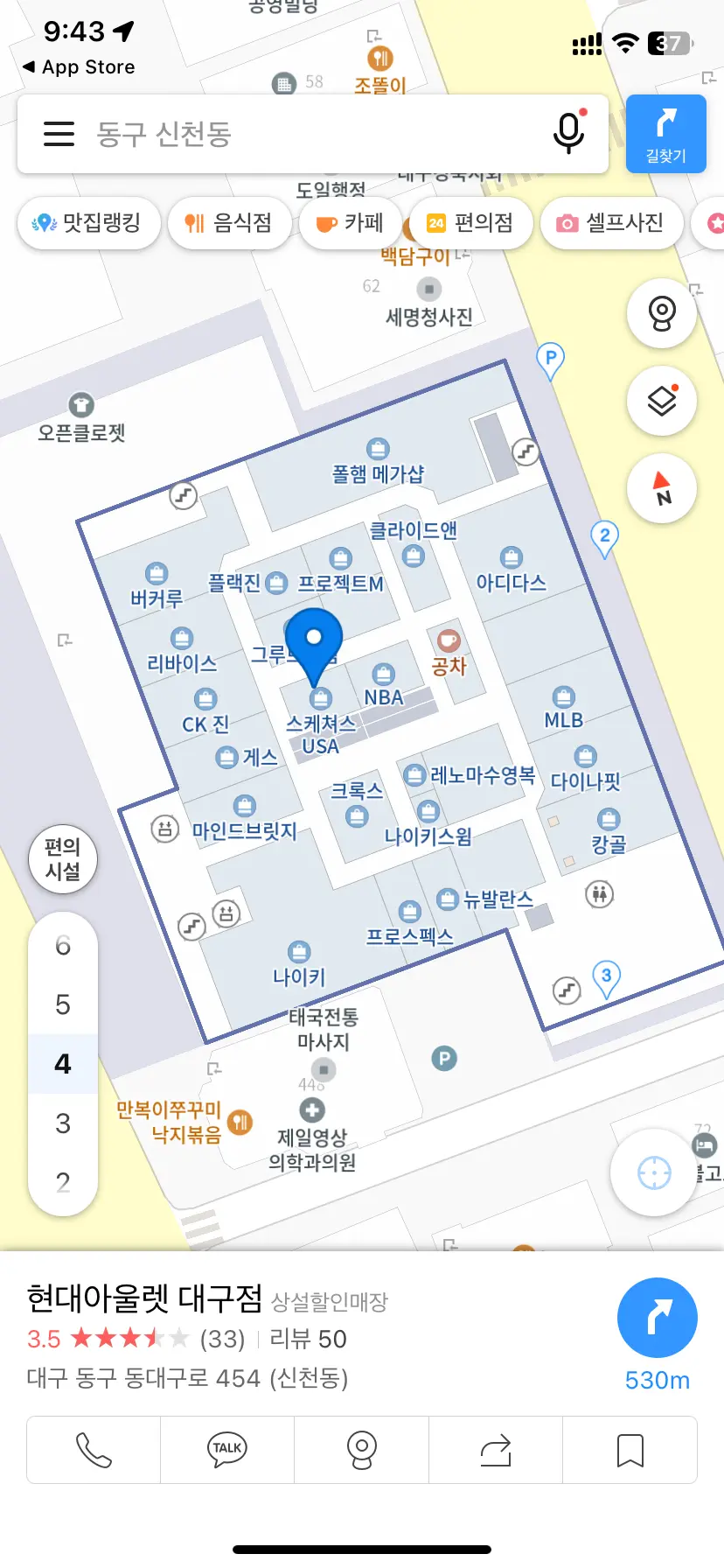Tap the 리뷰 50 reviews link

308,1339
